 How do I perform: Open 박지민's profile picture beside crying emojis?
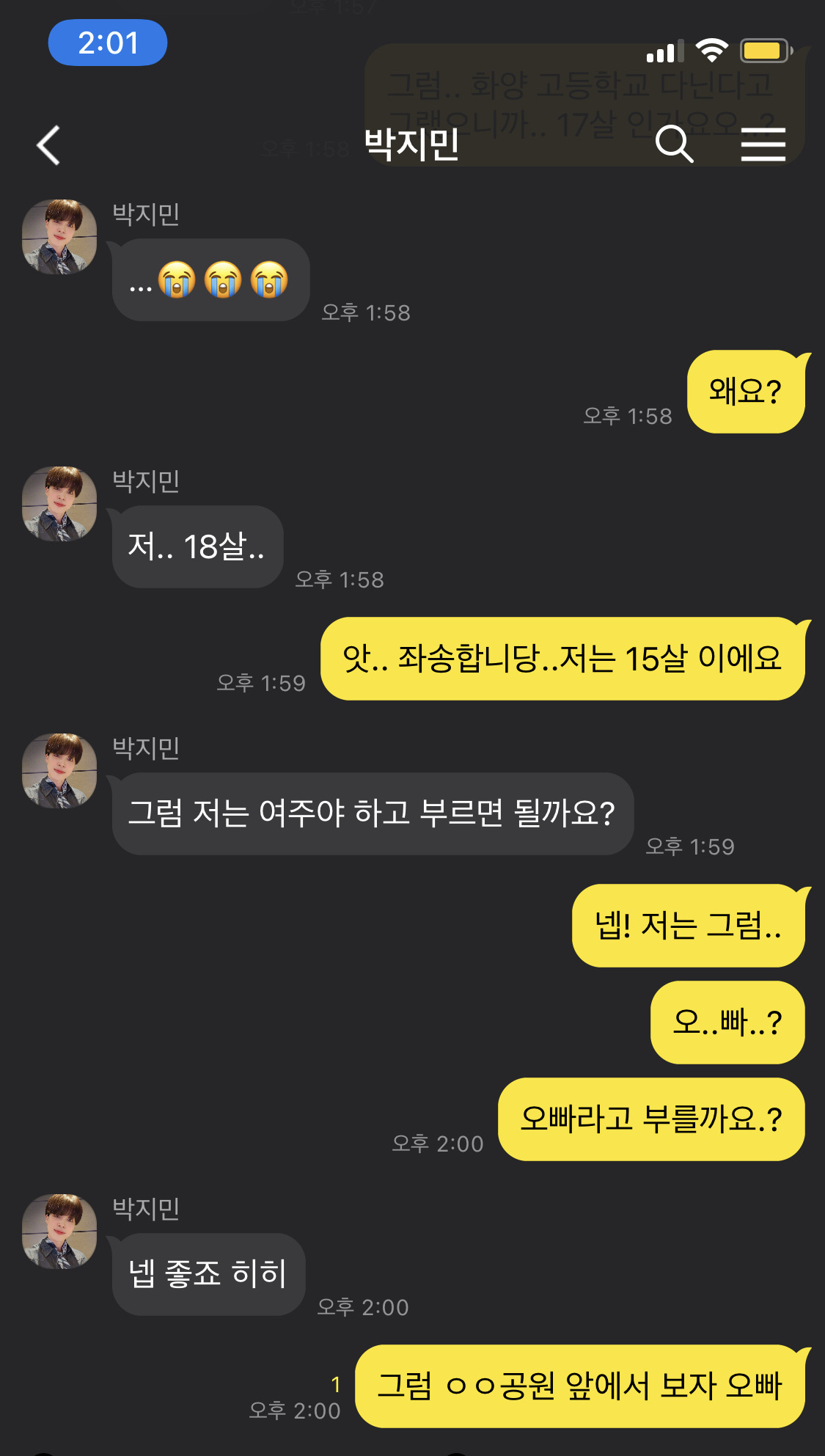(59, 237)
